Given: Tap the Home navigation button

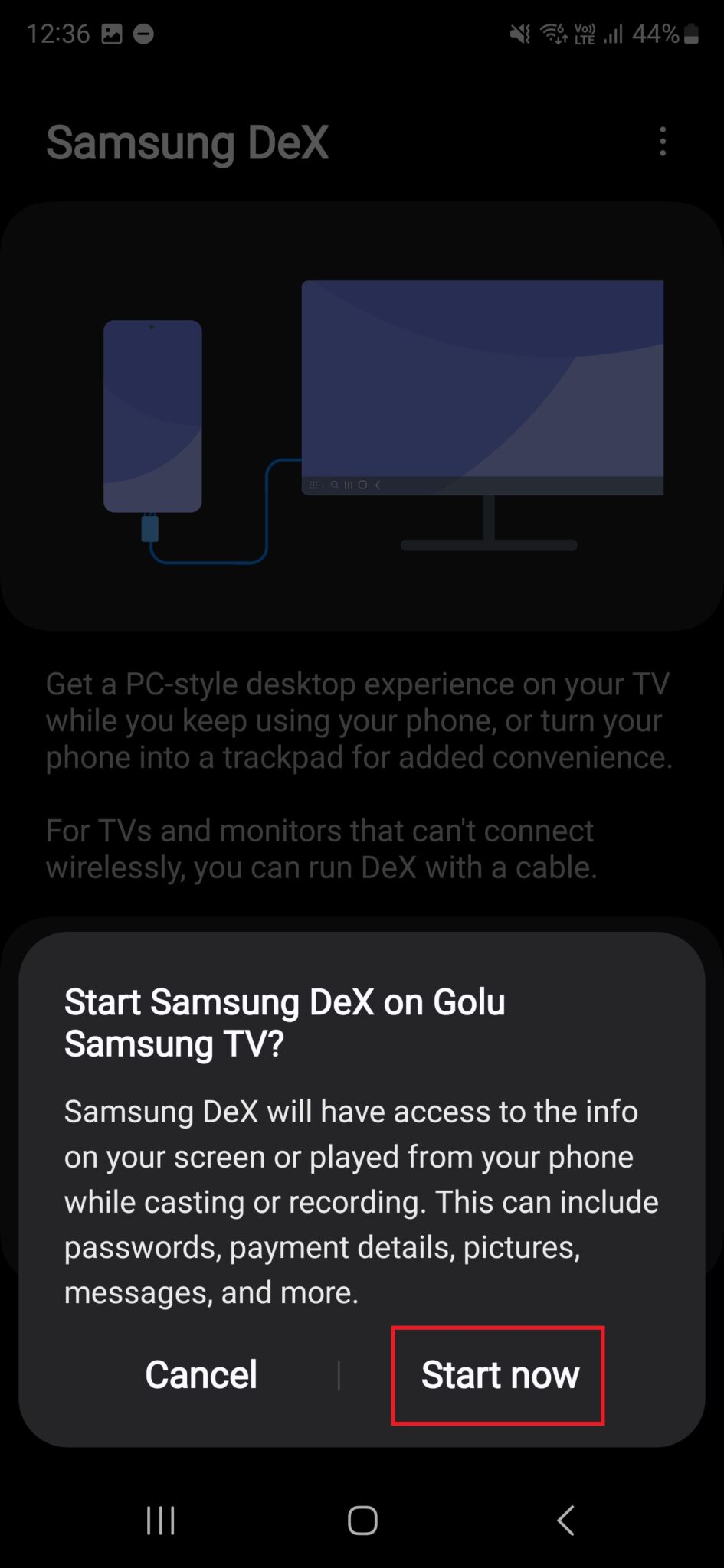Looking at the screenshot, I should click(x=362, y=1521).
